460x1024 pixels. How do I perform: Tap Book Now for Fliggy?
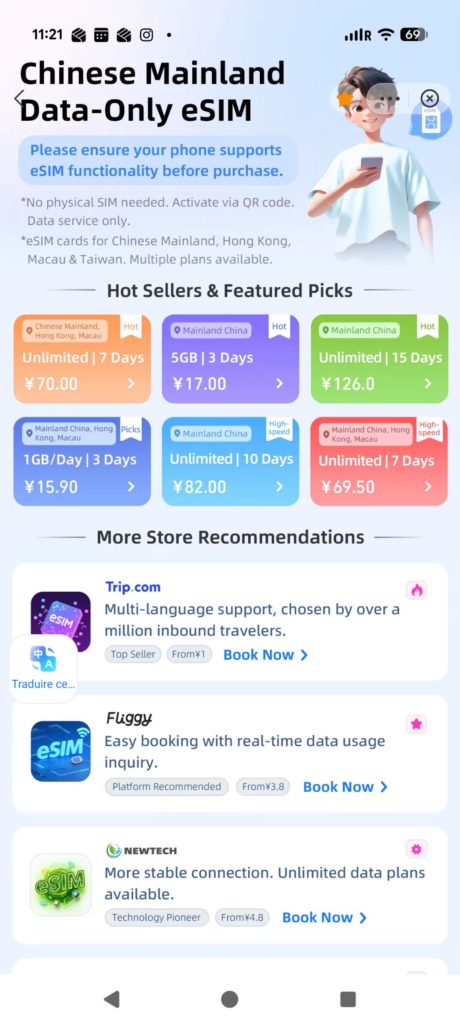click(345, 787)
